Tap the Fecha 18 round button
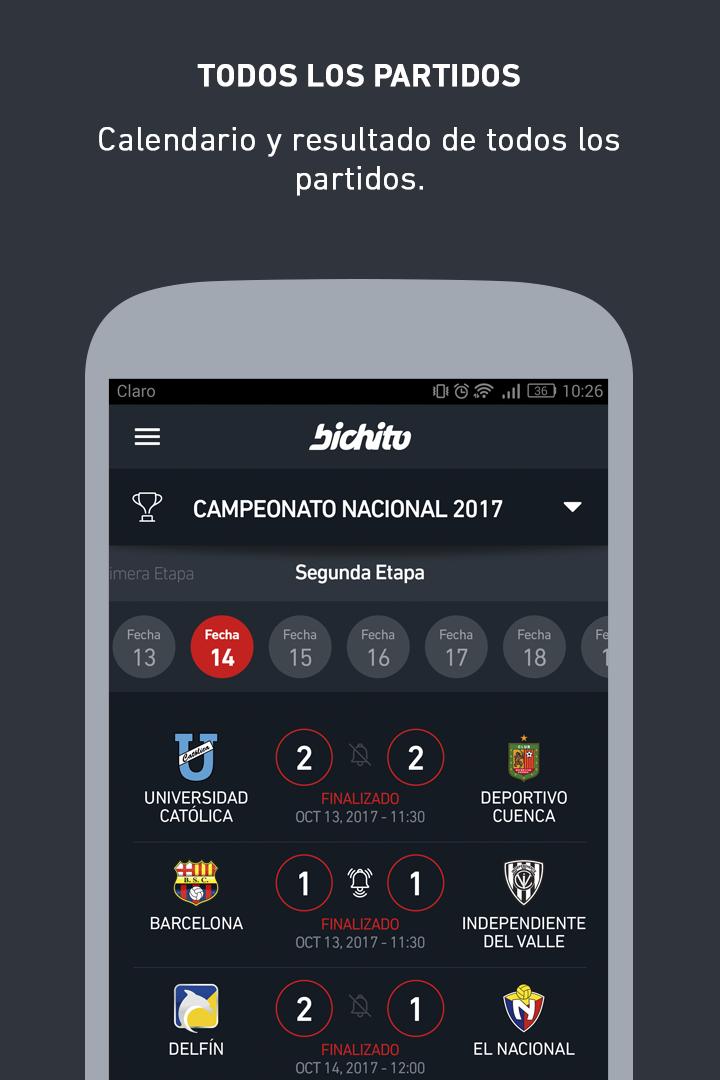 pyautogui.click(x=534, y=647)
